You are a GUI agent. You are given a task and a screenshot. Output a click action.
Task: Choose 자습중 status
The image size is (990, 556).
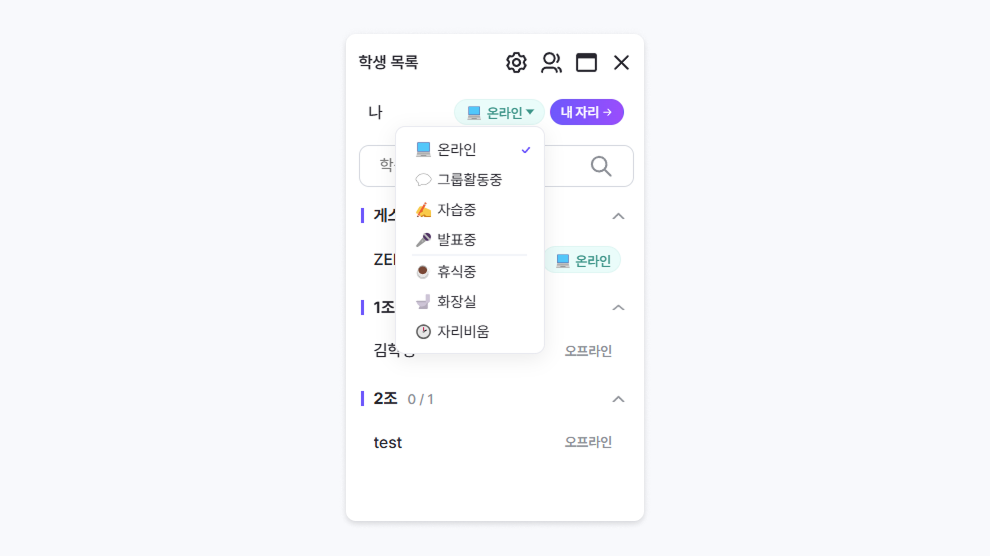(x=457, y=209)
